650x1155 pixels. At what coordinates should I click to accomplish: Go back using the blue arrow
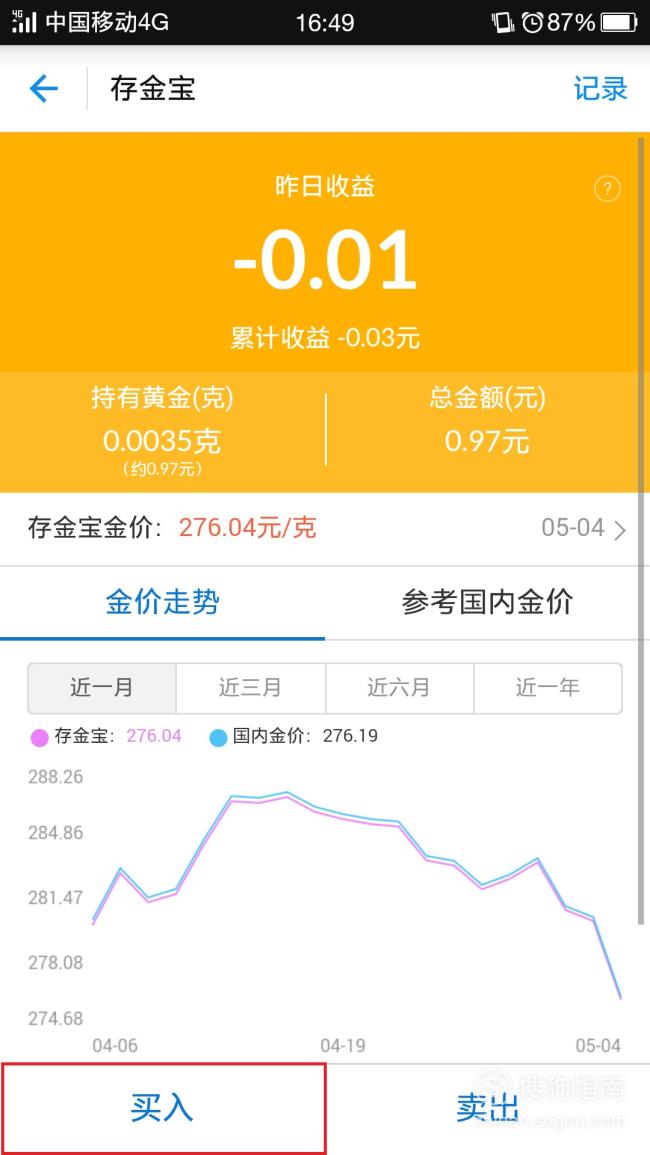[x=43, y=89]
